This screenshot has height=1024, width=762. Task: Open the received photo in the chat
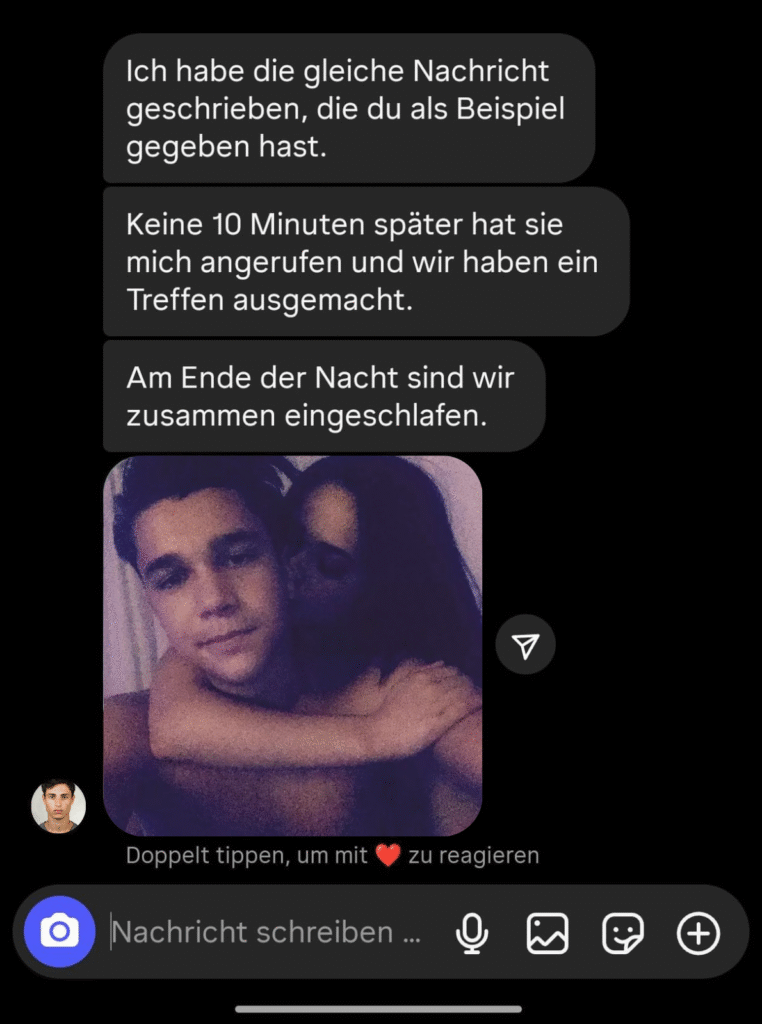point(292,646)
